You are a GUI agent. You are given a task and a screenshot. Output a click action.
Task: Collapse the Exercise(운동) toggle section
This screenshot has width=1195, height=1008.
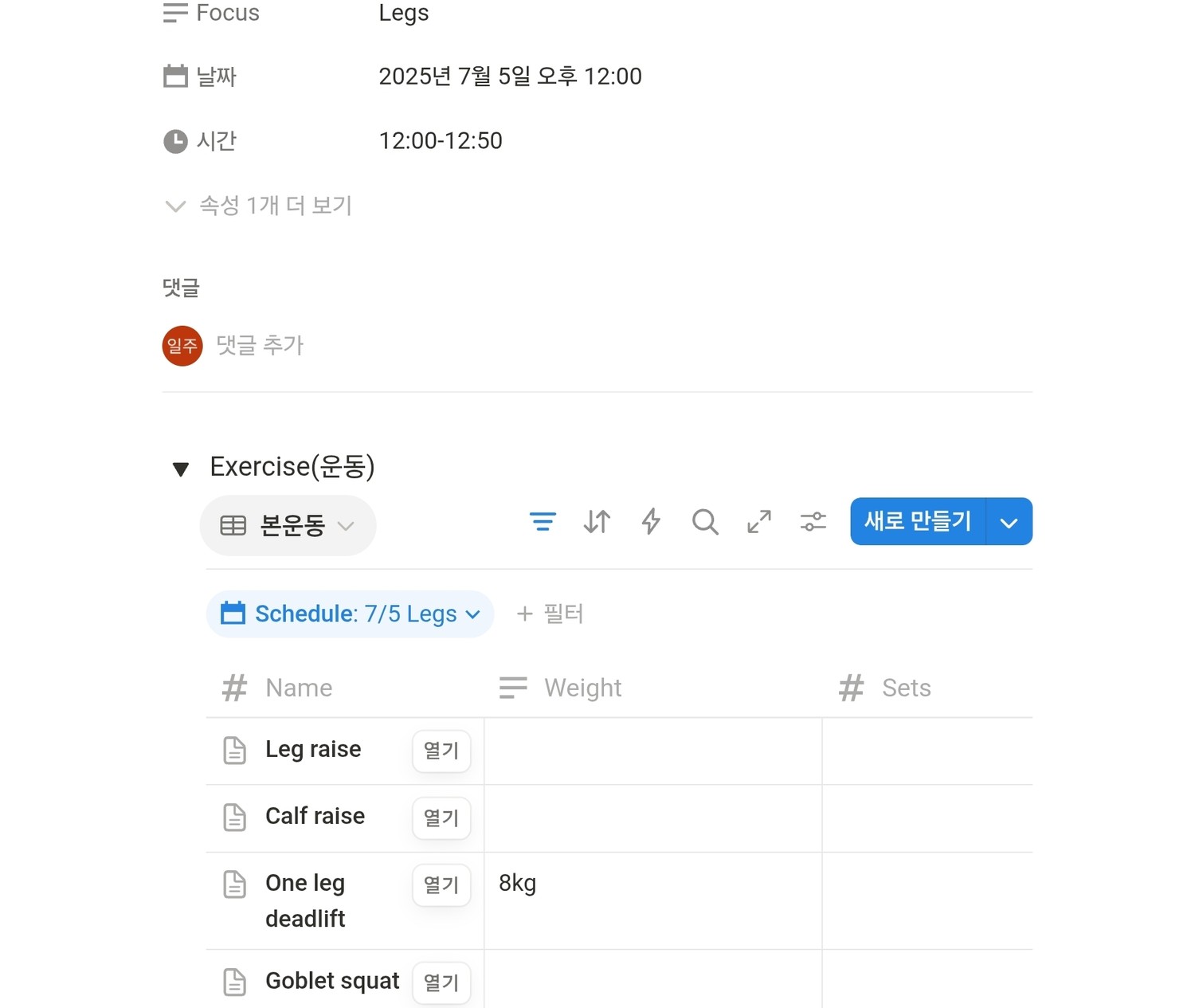181,469
